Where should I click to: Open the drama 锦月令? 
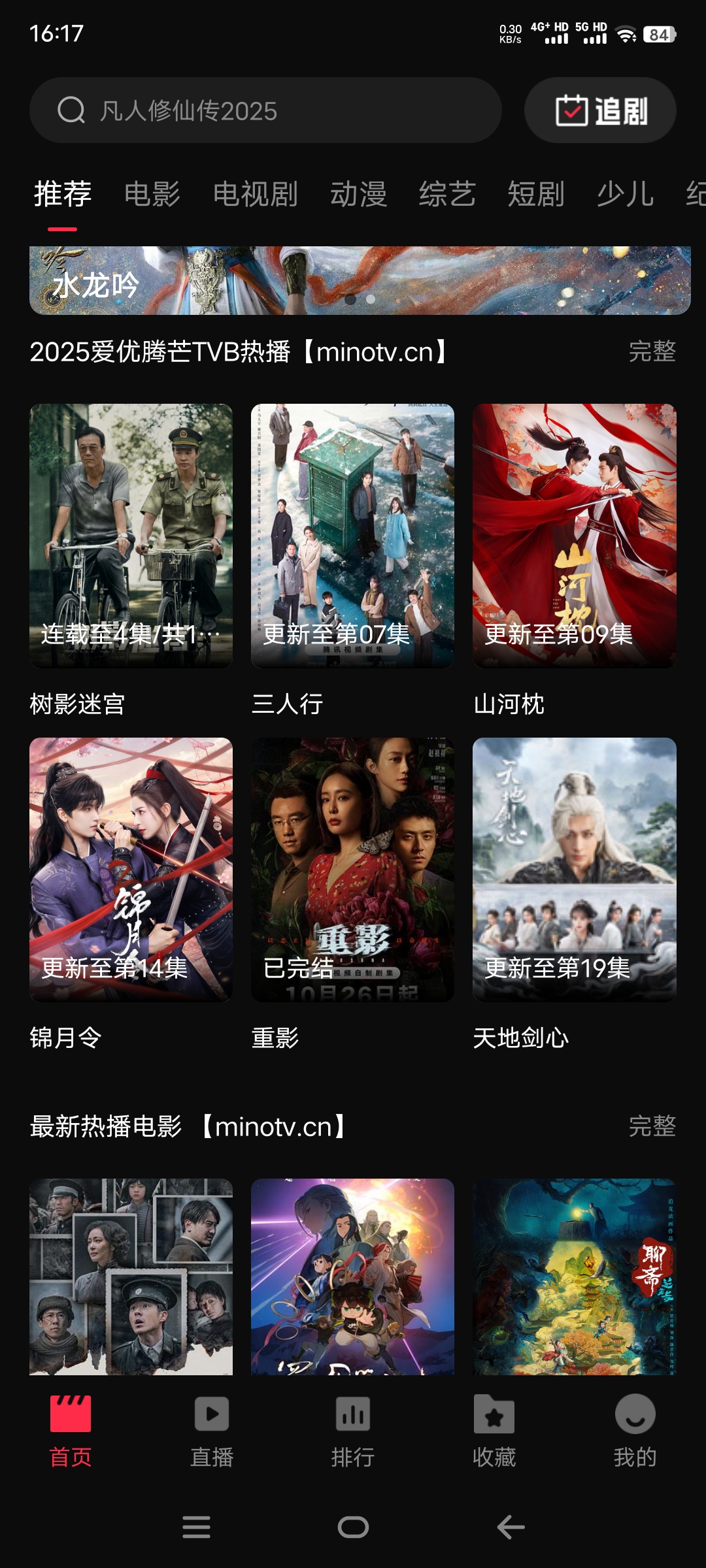(x=131, y=869)
